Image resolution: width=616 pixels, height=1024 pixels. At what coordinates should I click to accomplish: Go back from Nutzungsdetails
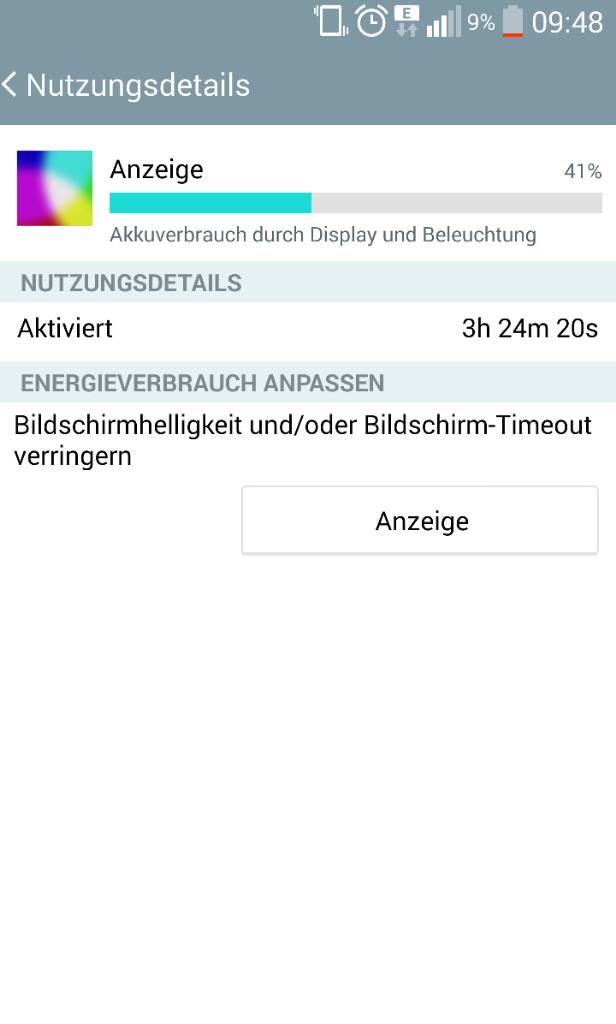[9, 85]
